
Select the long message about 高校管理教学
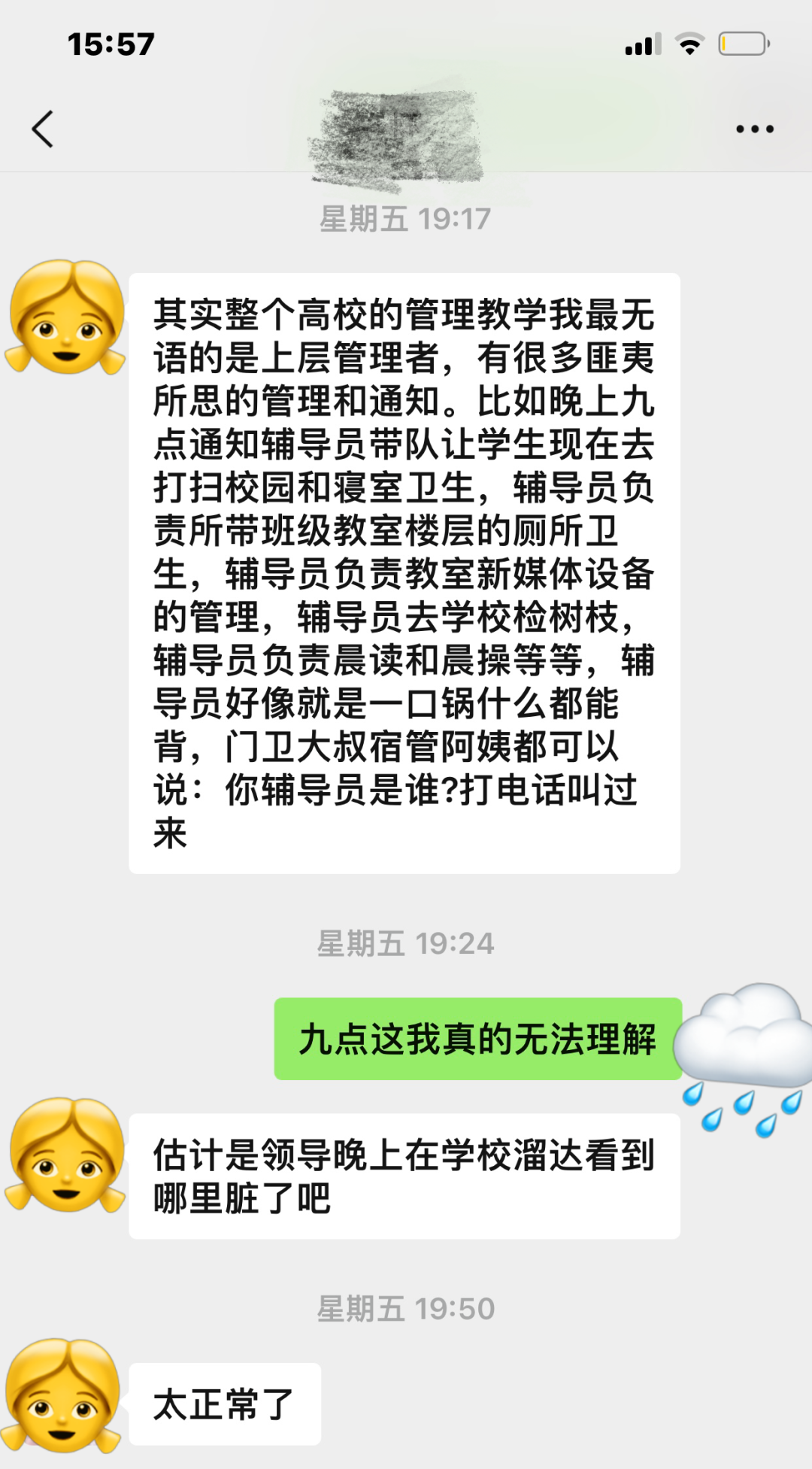406,572
